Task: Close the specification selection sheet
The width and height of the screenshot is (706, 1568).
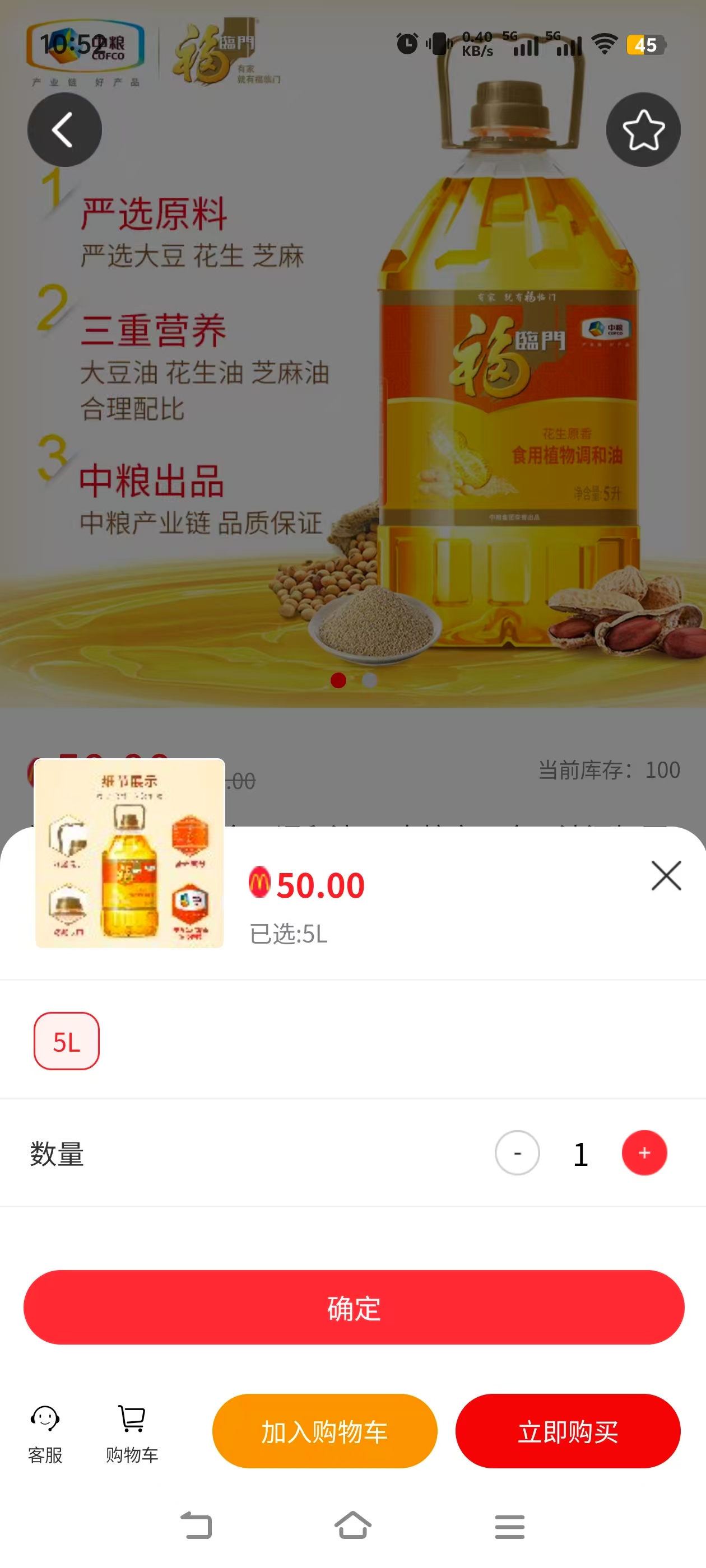Action: (x=666, y=875)
